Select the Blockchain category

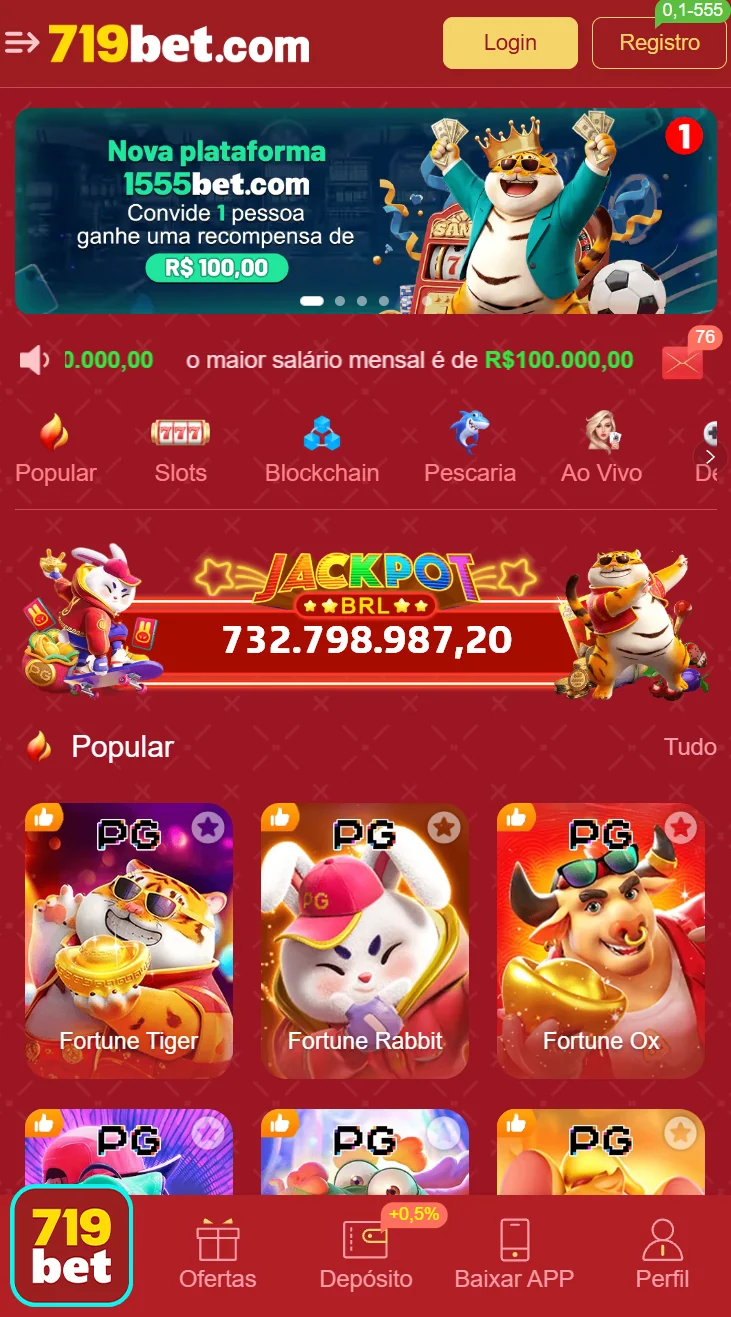[x=322, y=450]
